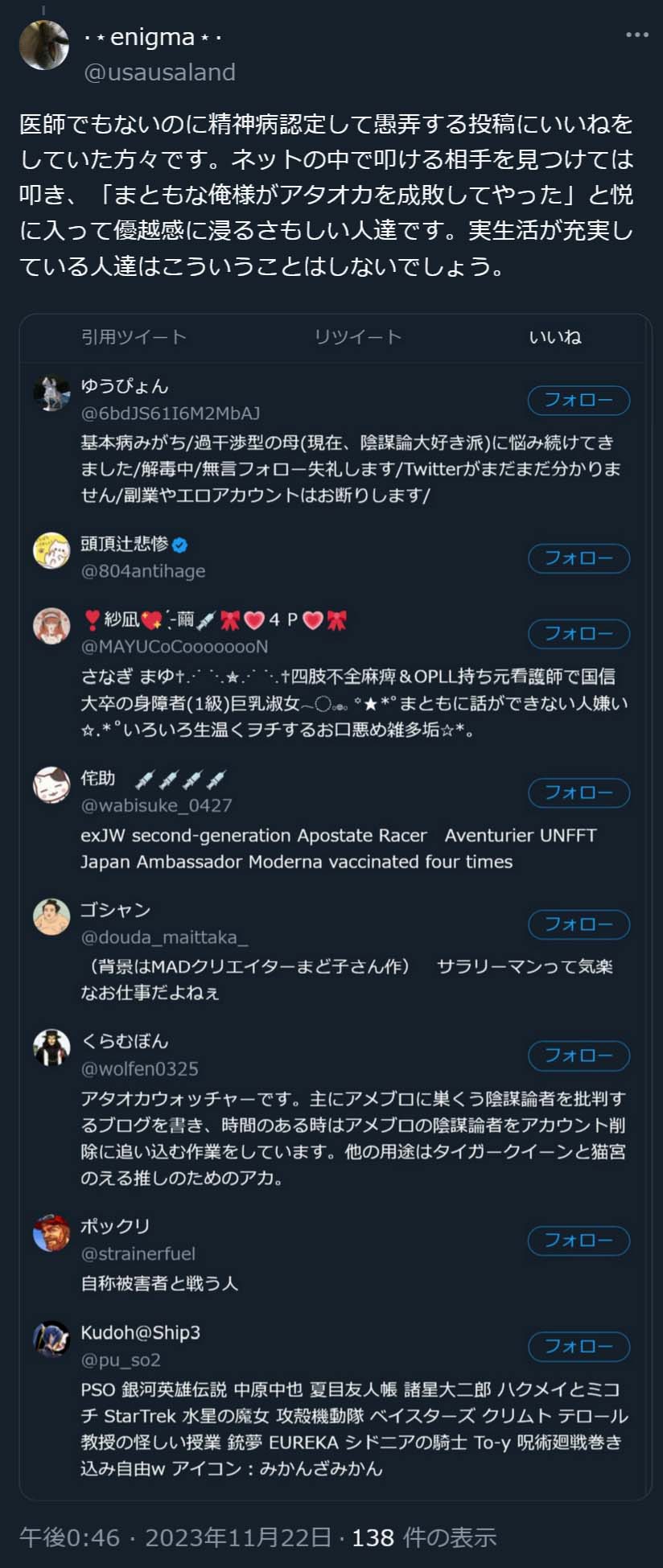
Task: Open the attached likes list image
Action: point(335,907)
